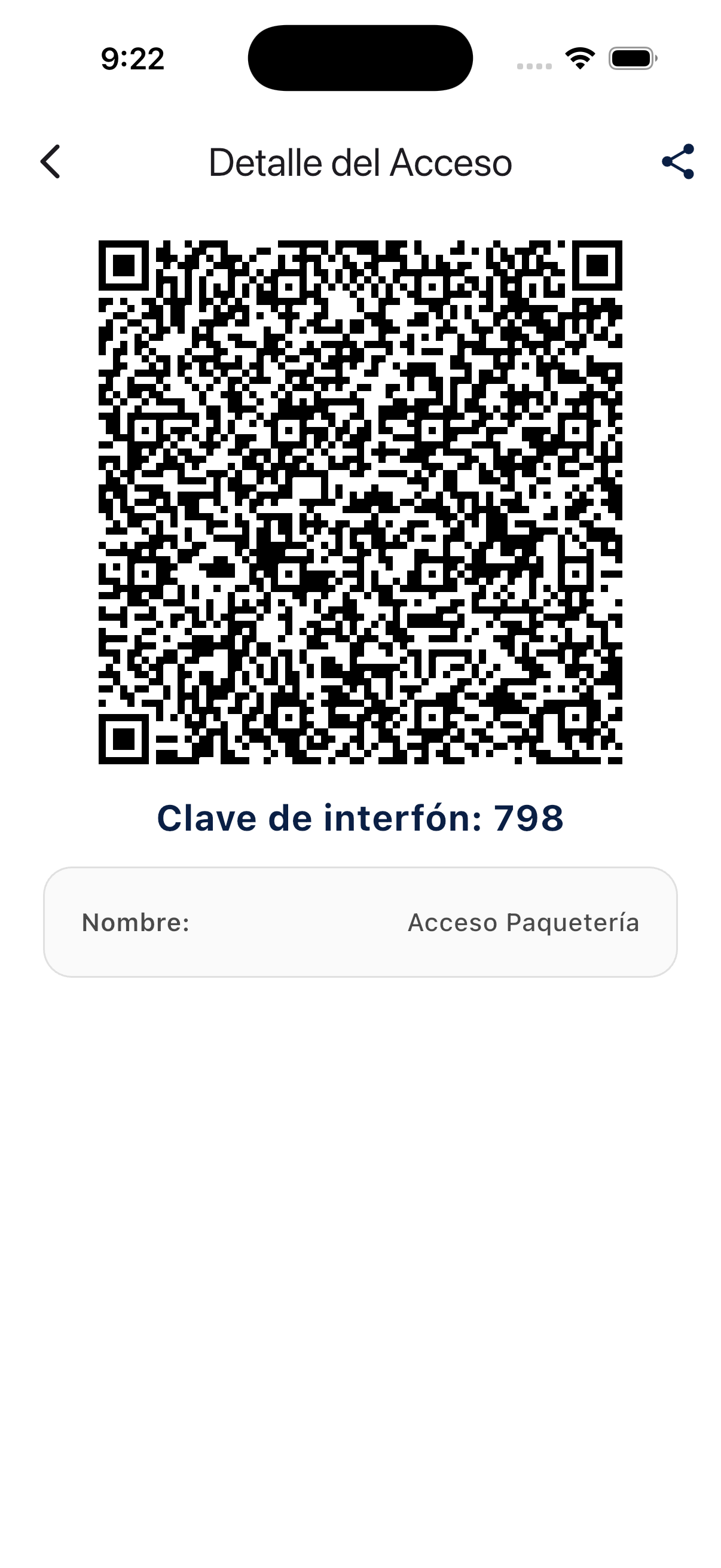Tap the QR code image

point(360,502)
